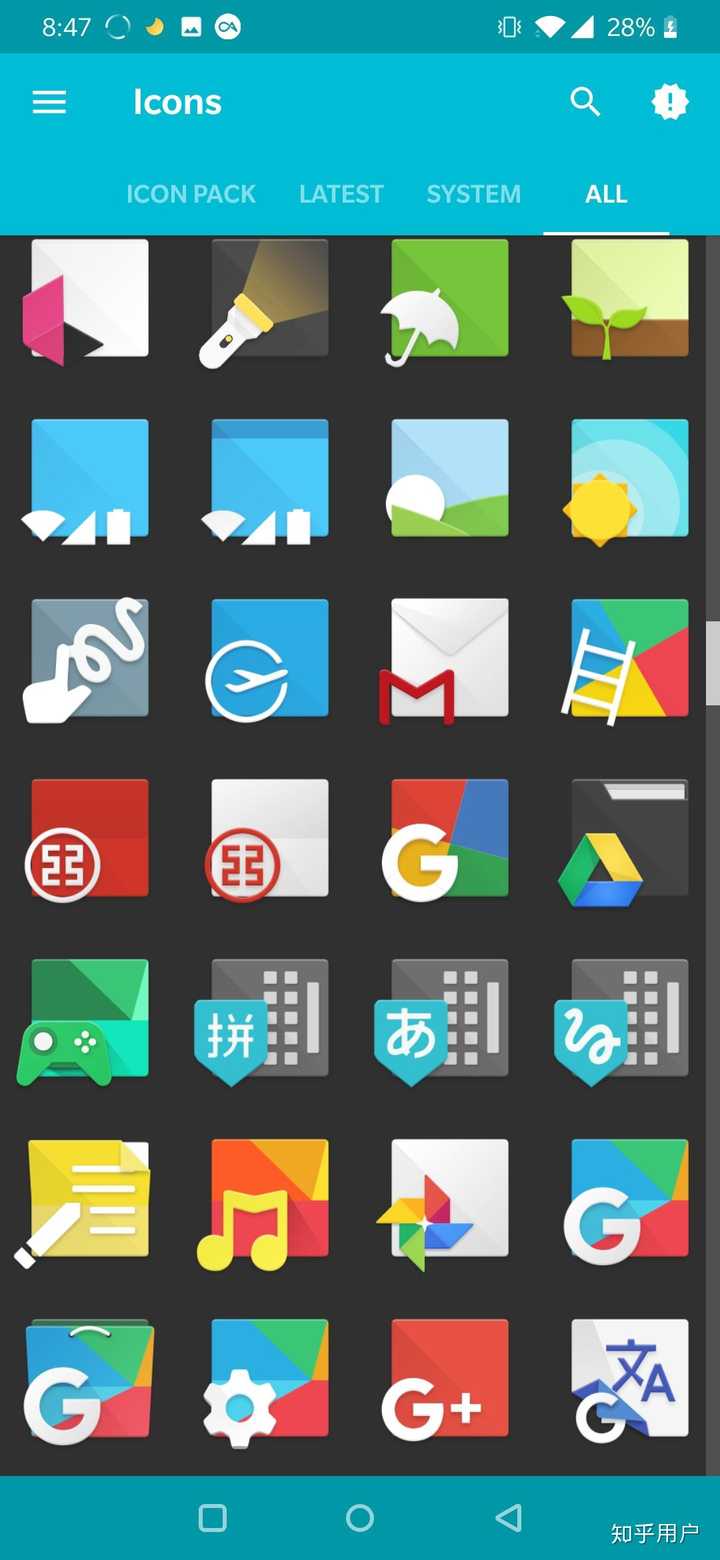Select the Google Drive icon
720x1560 pixels.
click(625, 842)
